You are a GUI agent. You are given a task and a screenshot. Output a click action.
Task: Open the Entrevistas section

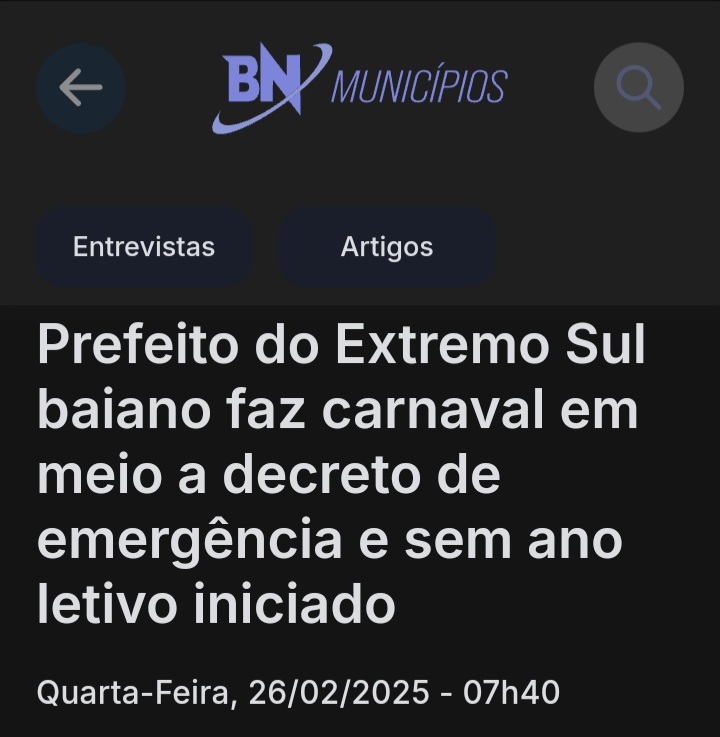click(x=144, y=247)
